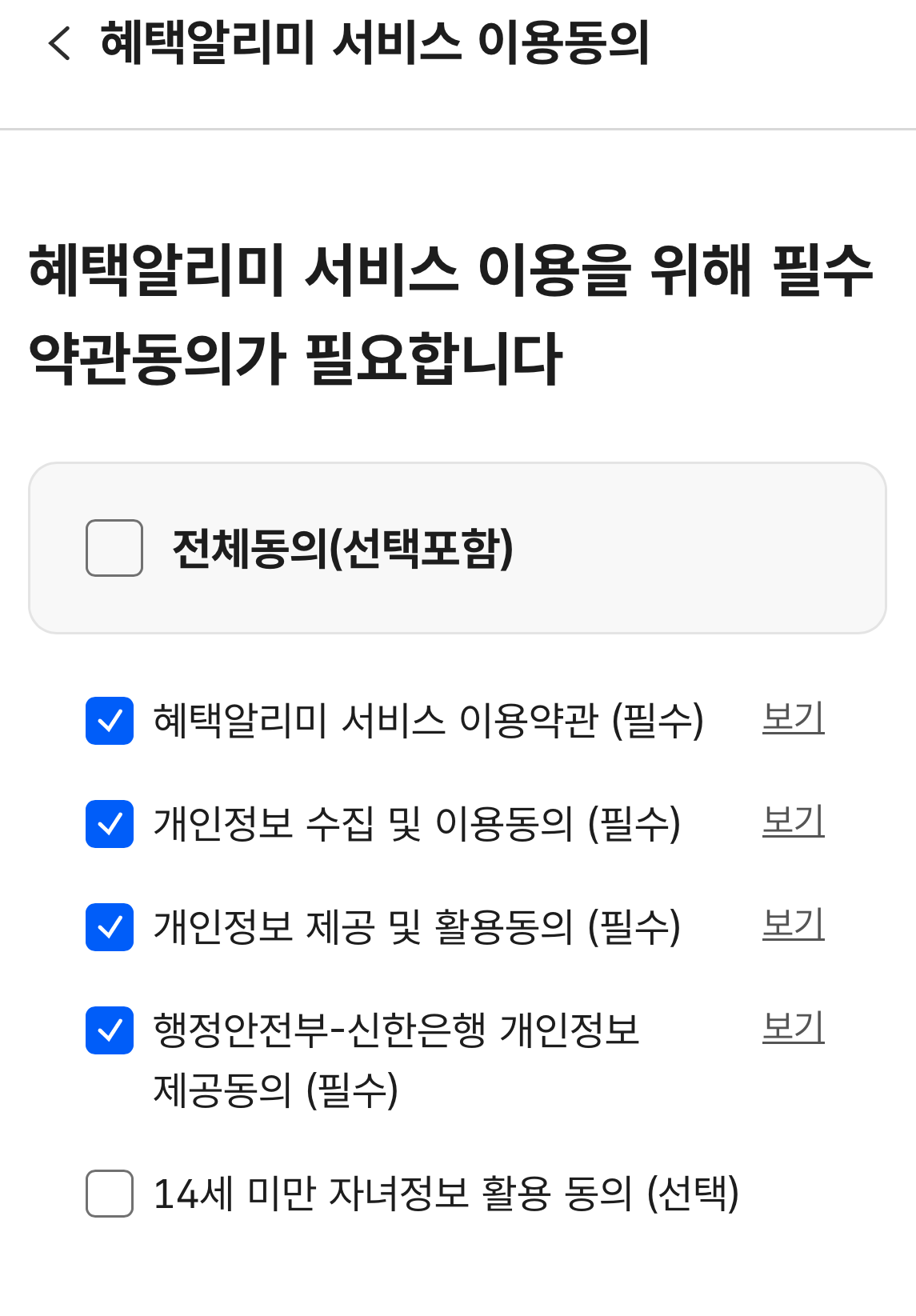Tap the empty checkbox for 14세 미만 row

click(109, 1196)
